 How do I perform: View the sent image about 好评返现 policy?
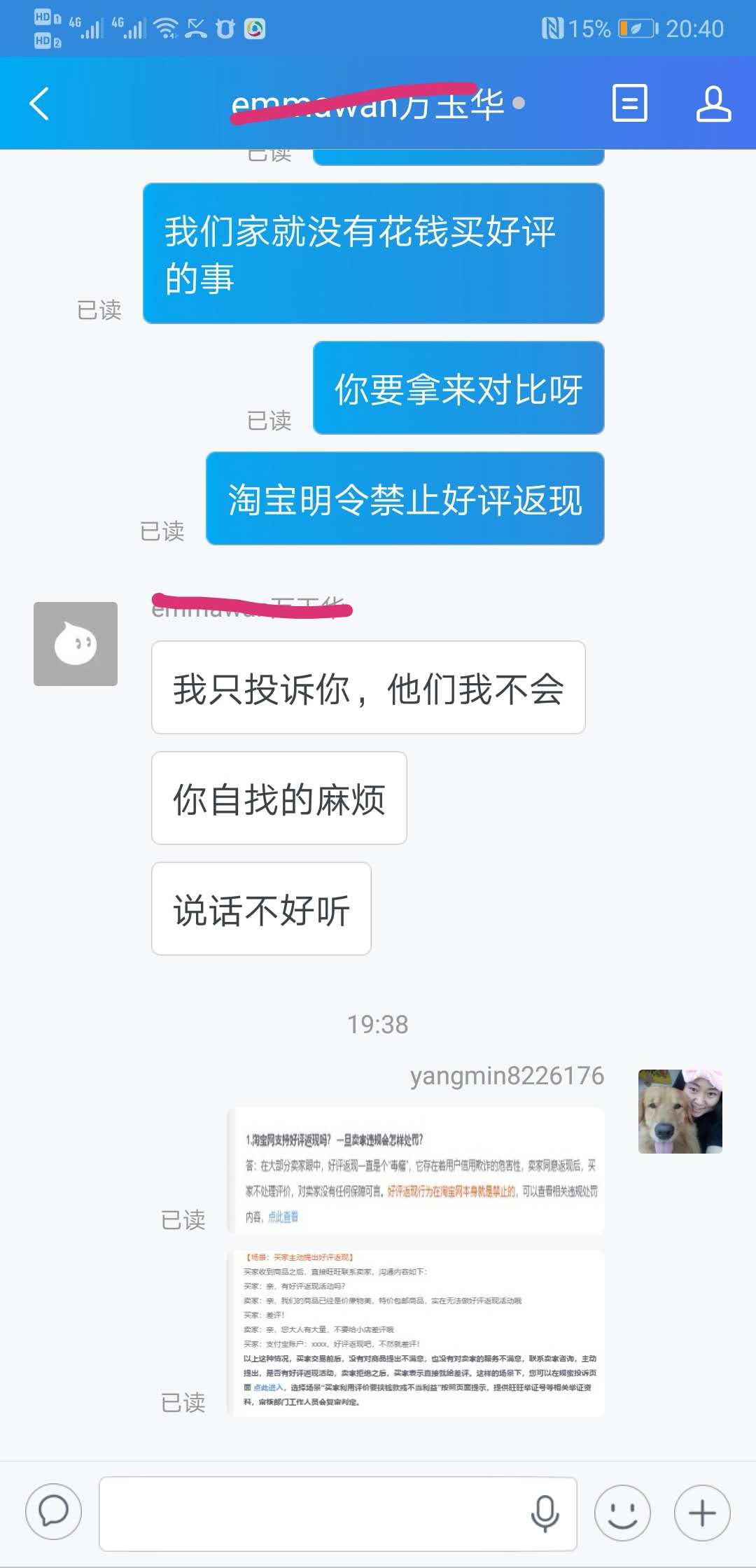(x=416, y=1170)
